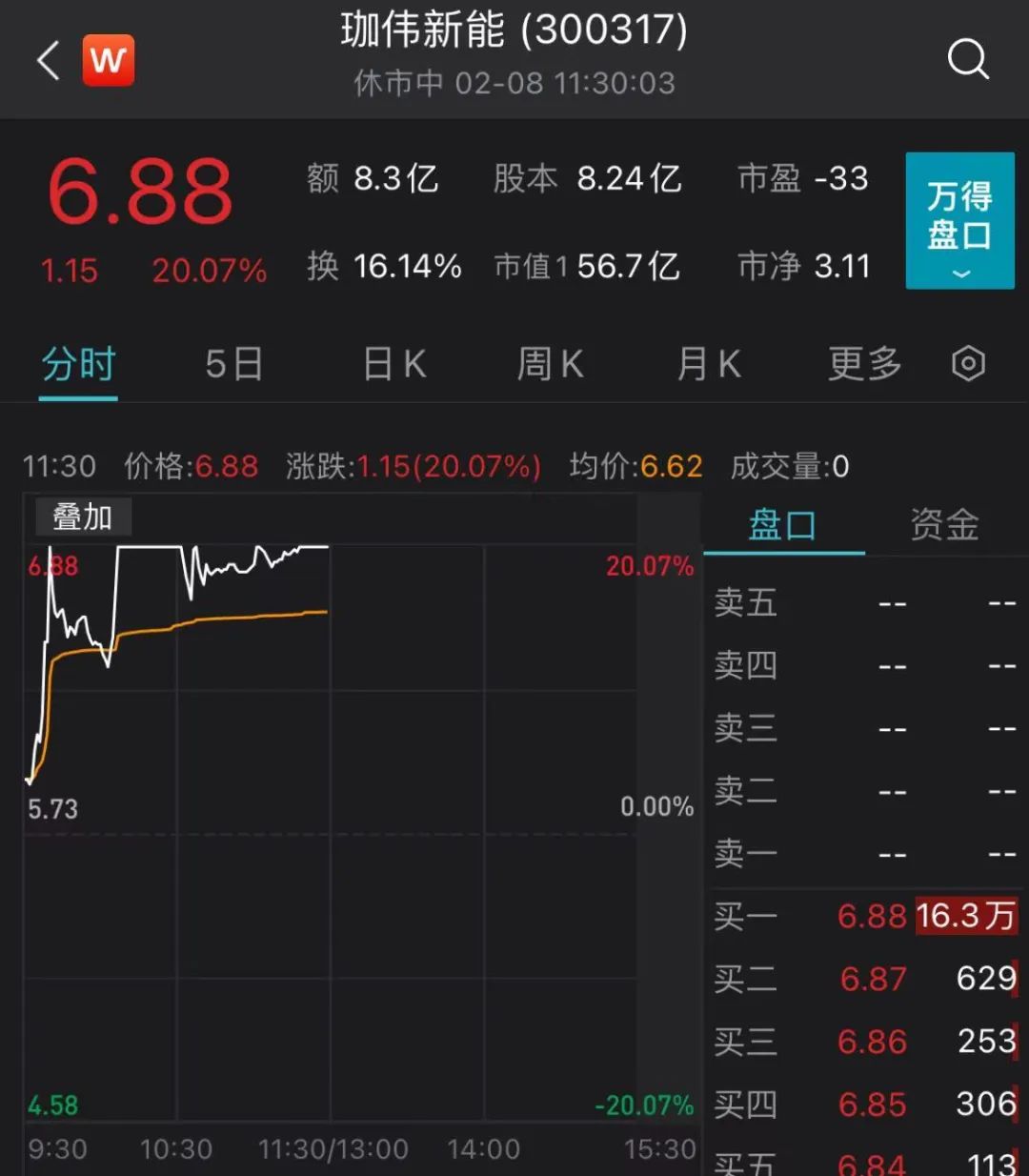The height and width of the screenshot is (1176, 1029).
Task: Show the 月K candlestick chart
Action: point(708,365)
